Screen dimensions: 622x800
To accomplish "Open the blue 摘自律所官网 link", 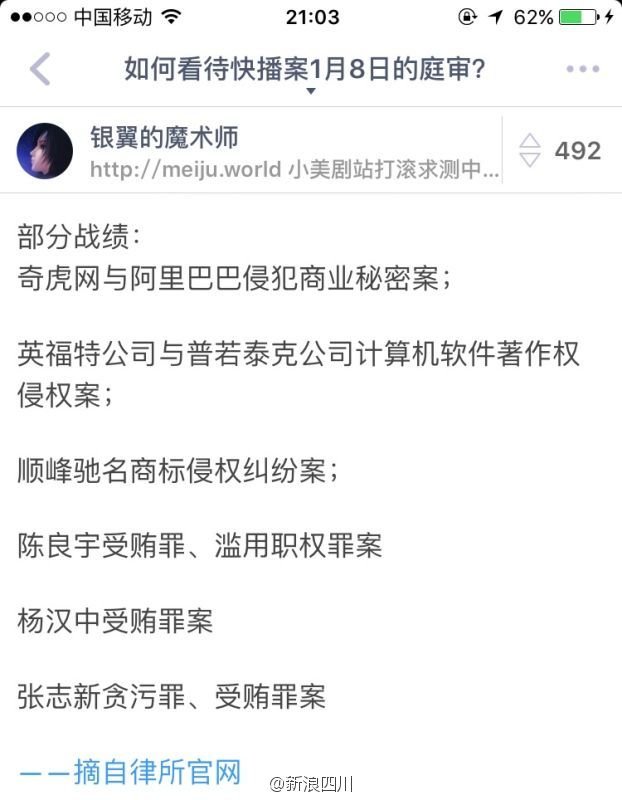I will tap(130, 771).
